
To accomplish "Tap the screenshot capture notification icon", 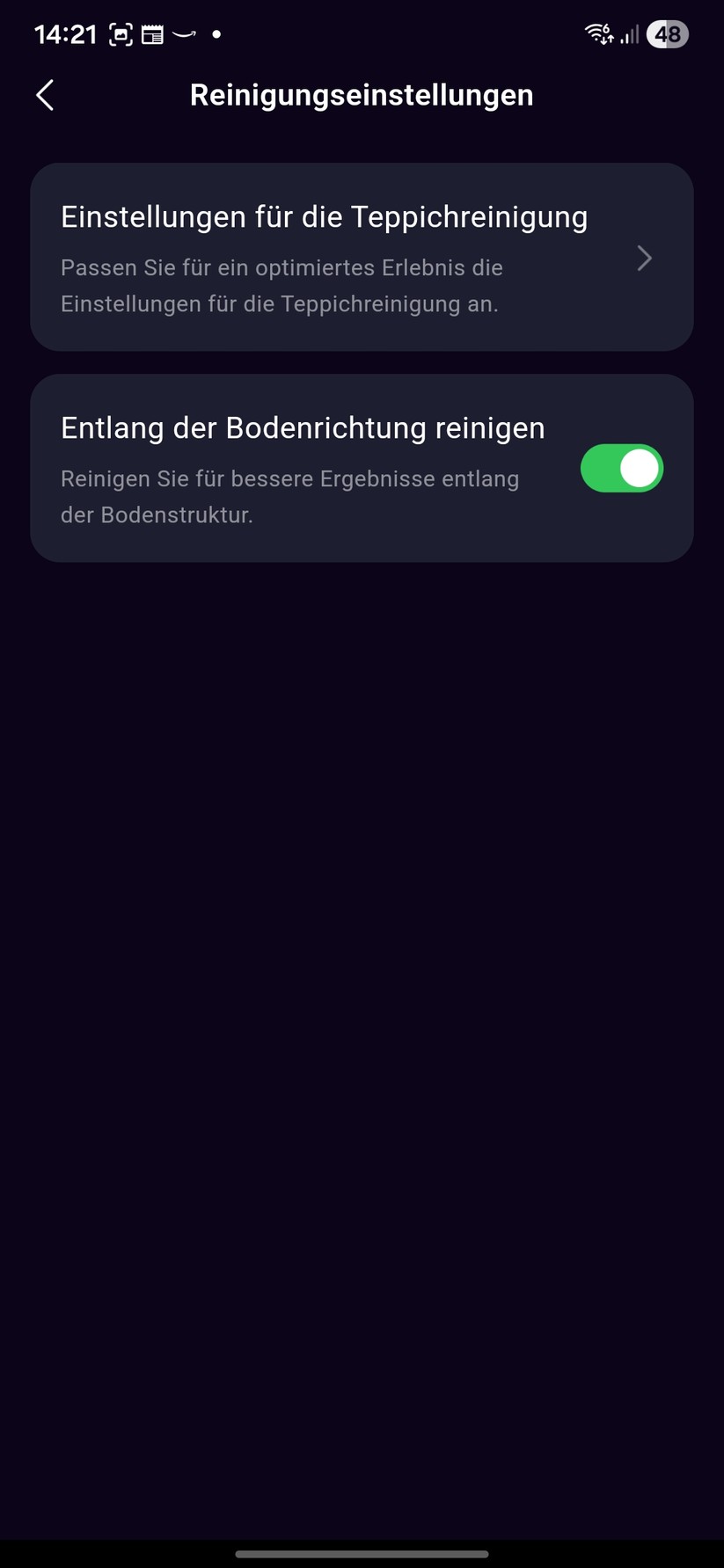I will (x=119, y=33).
